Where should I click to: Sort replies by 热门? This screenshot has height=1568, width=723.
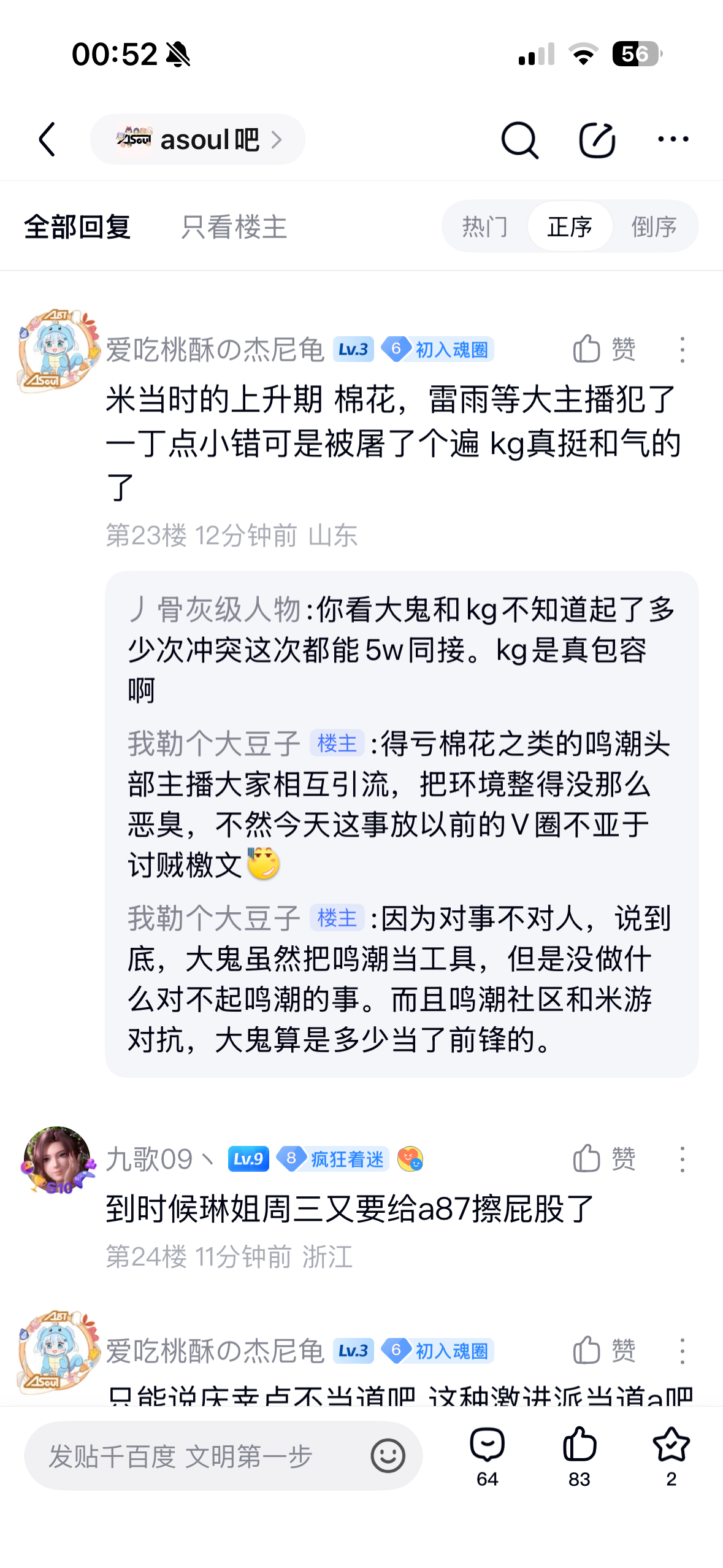click(x=485, y=226)
